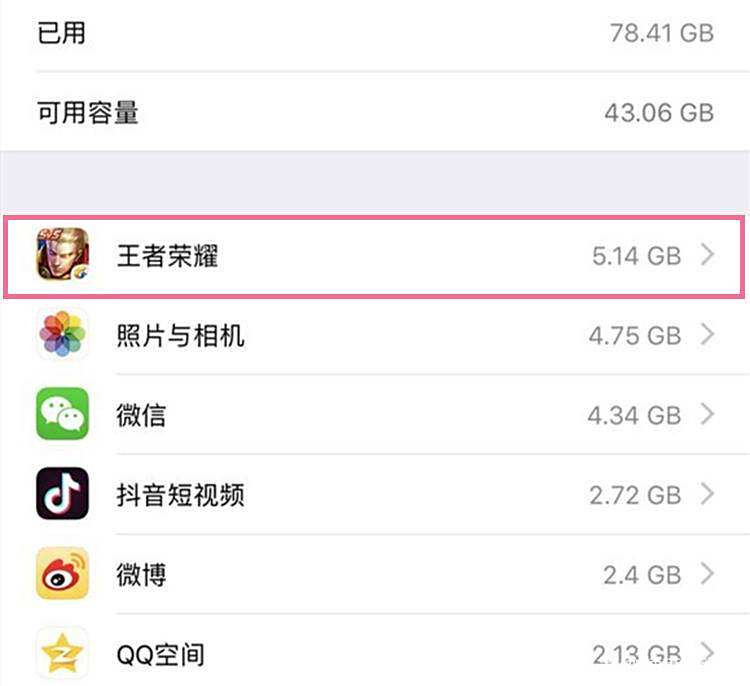750x686 pixels.
Task: Open QQ空间 storage details
Action: [375, 654]
